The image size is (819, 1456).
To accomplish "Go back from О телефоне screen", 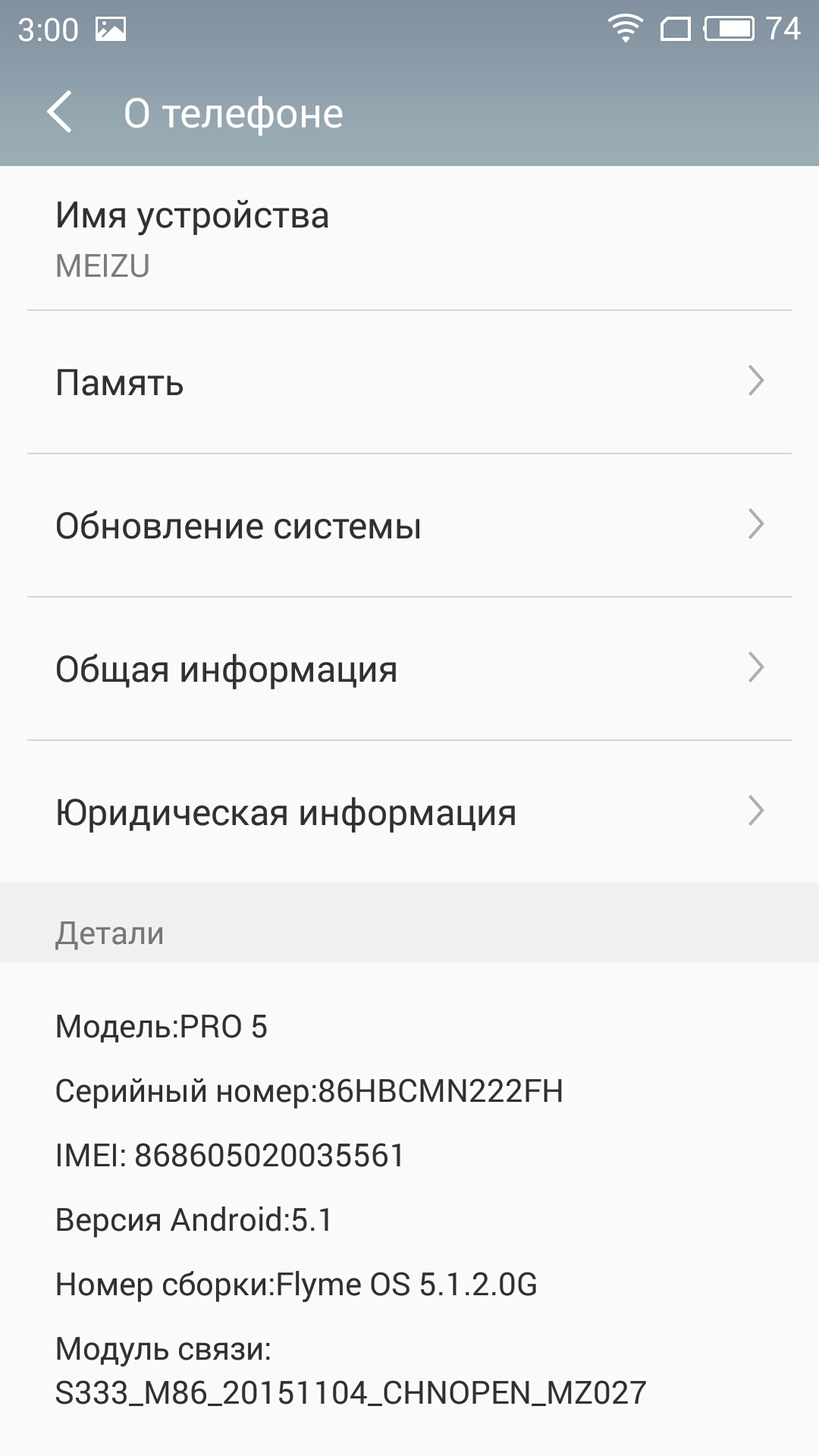I will point(60,113).
